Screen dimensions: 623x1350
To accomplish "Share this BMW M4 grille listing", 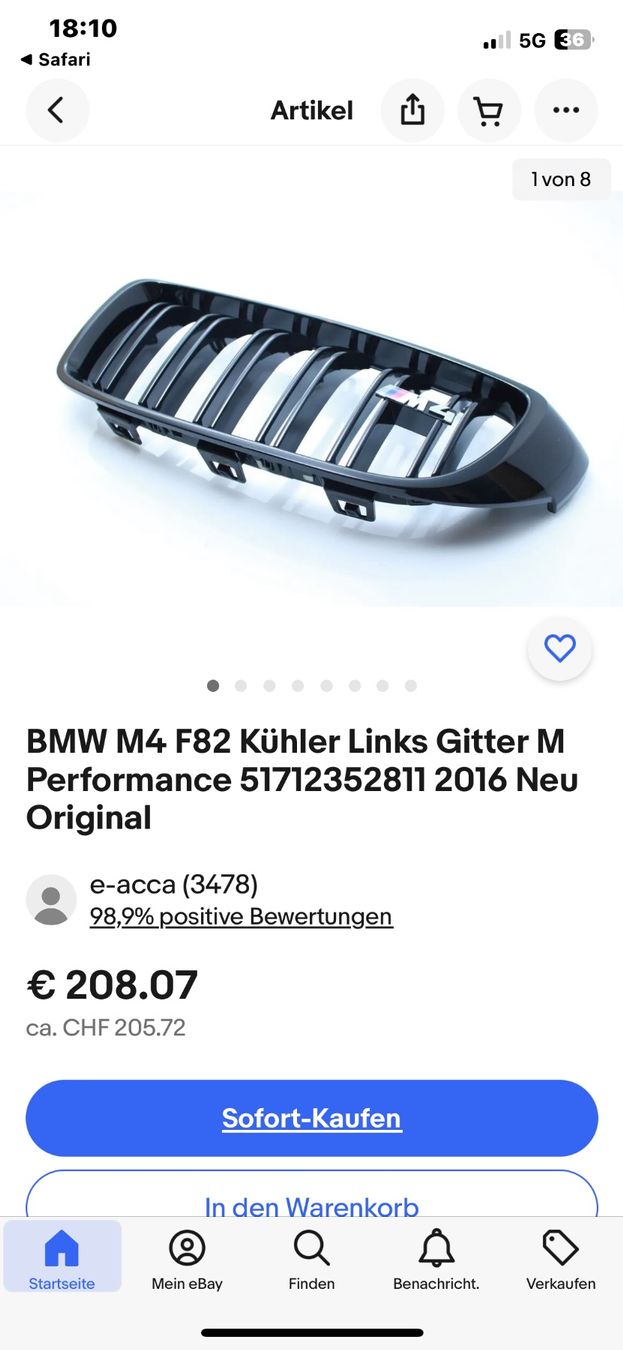I will tap(412, 110).
